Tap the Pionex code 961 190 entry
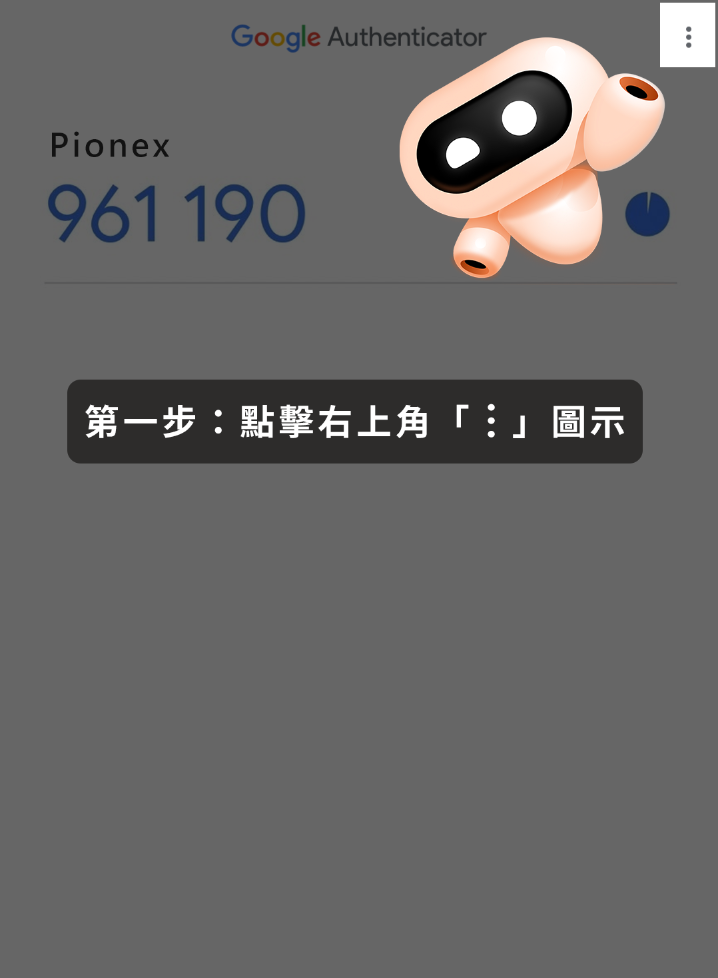Image resolution: width=718 pixels, height=978 pixels. [x=176, y=213]
